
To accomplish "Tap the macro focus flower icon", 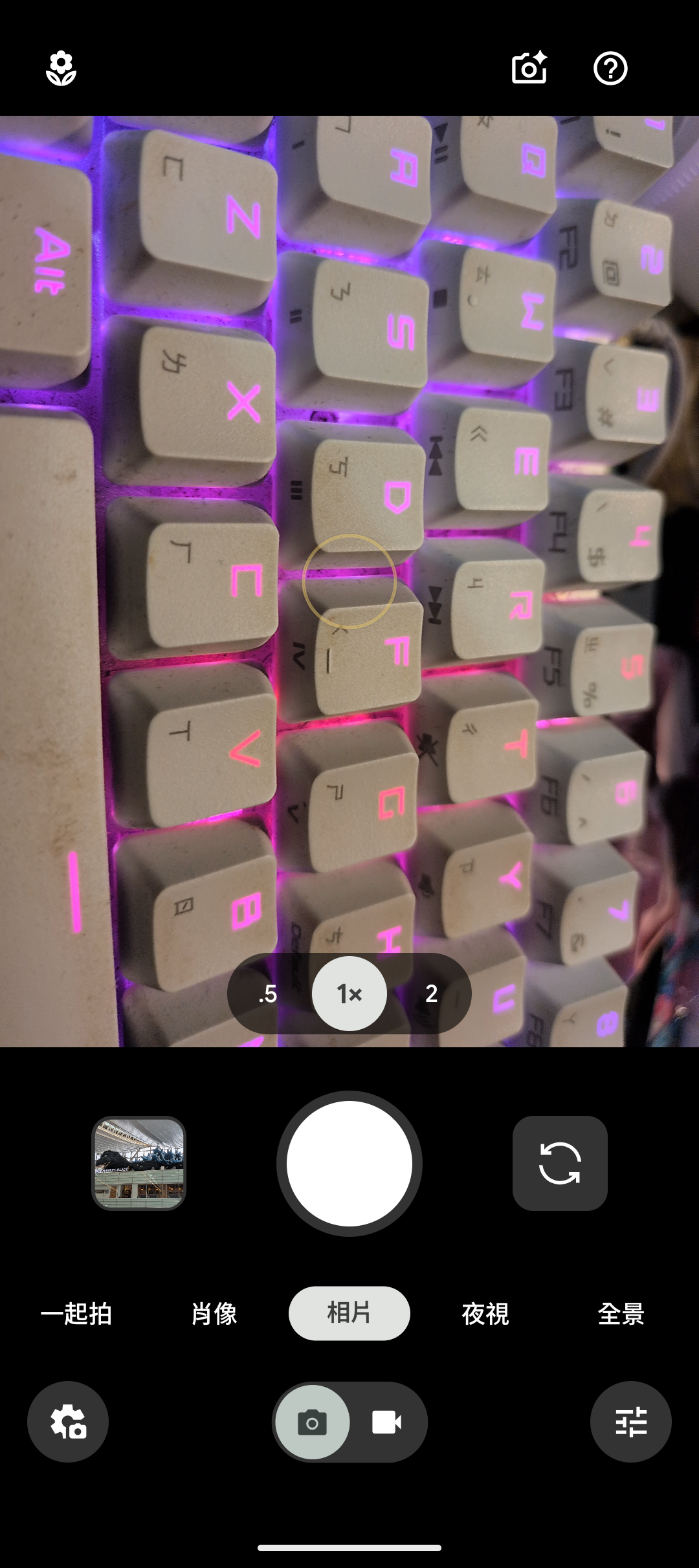I will coord(61,69).
